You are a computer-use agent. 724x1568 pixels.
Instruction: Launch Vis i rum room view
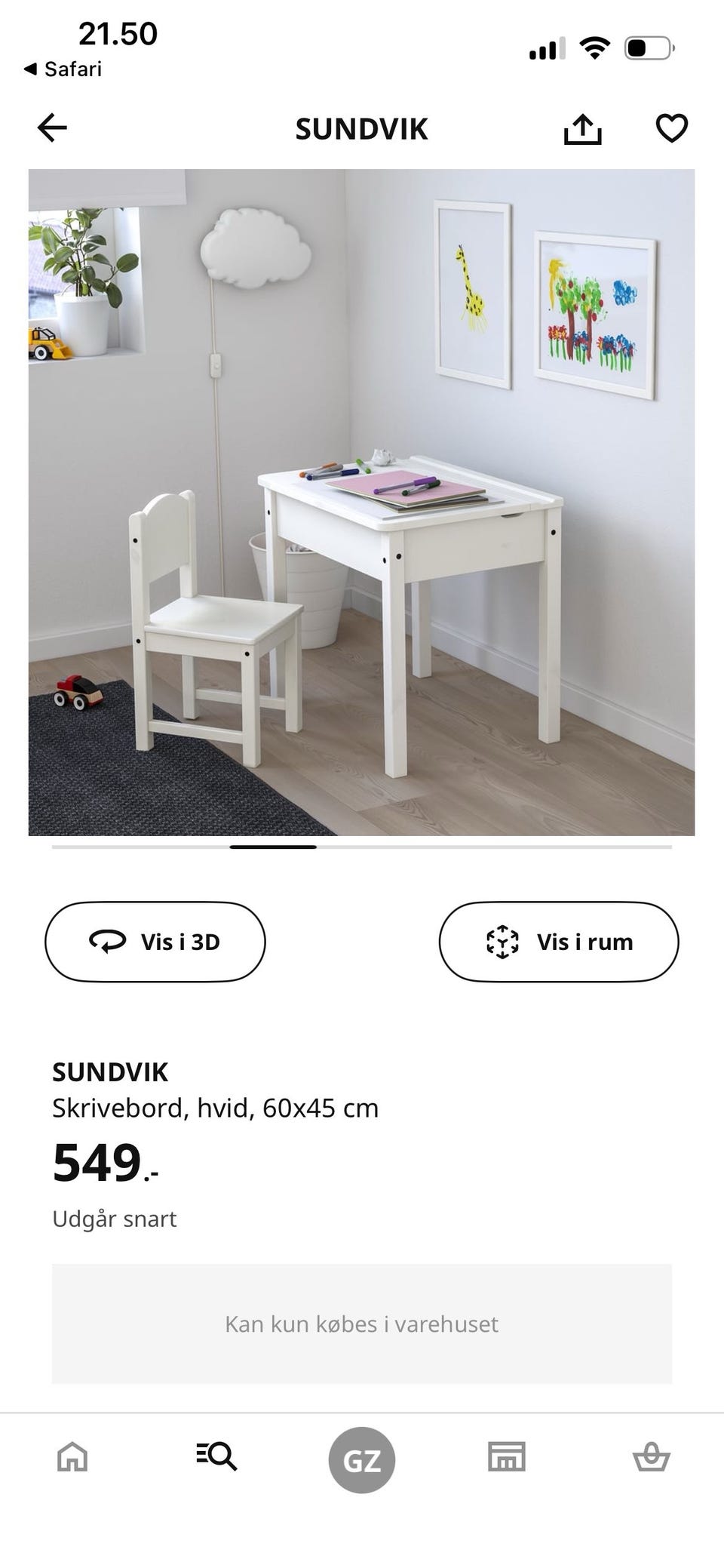coord(558,941)
